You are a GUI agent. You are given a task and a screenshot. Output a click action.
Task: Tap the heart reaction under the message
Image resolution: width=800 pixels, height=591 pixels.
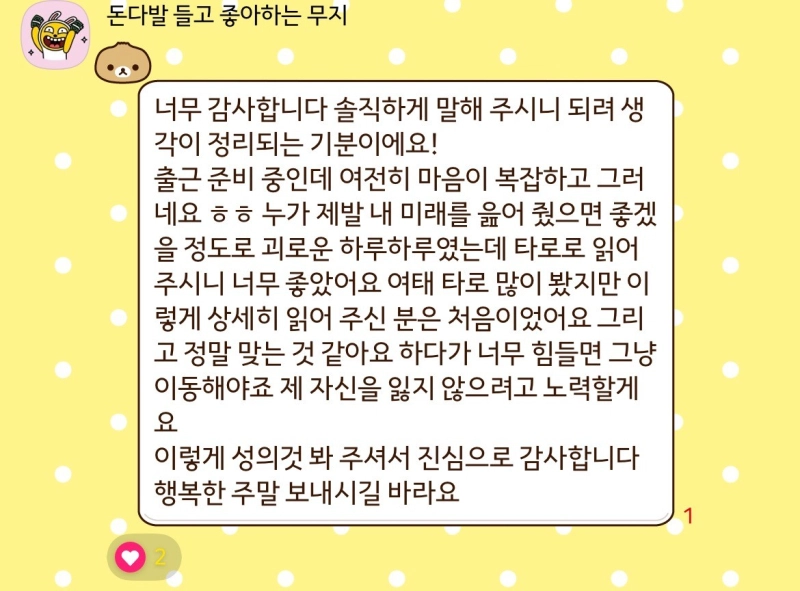tap(131, 556)
